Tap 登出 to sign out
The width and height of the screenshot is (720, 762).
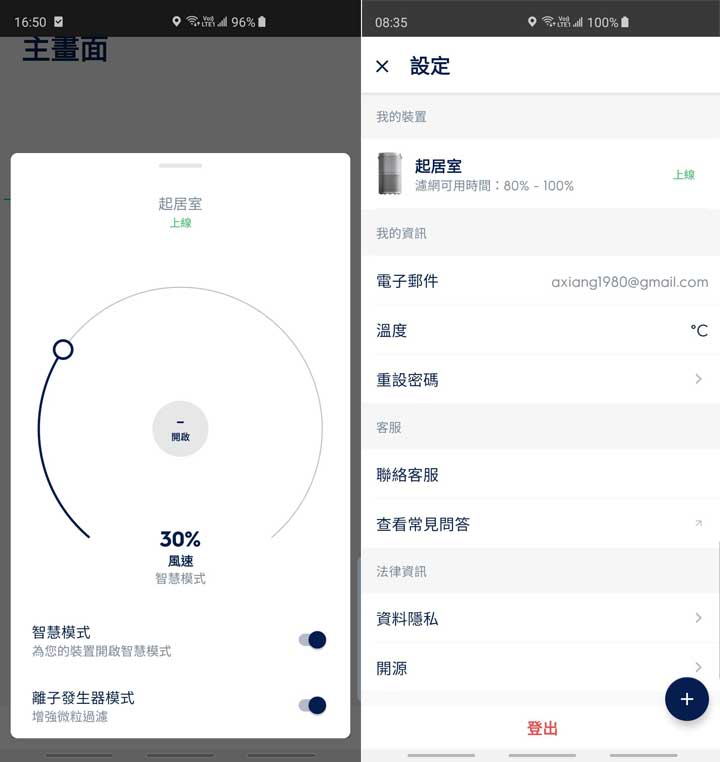pyautogui.click(x=542, y=729)
